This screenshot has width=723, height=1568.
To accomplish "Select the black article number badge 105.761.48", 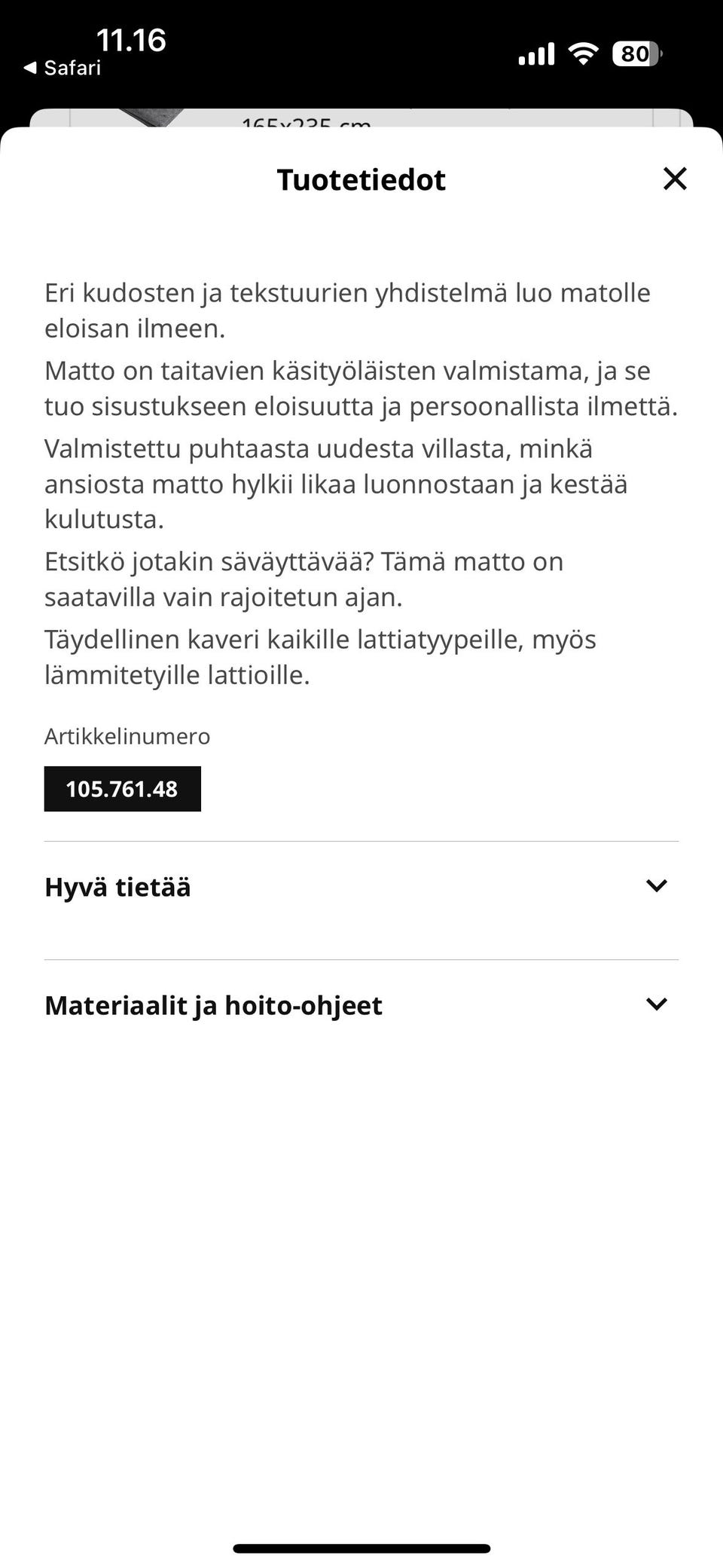I will pyautogui.click(x=122, y=789).
